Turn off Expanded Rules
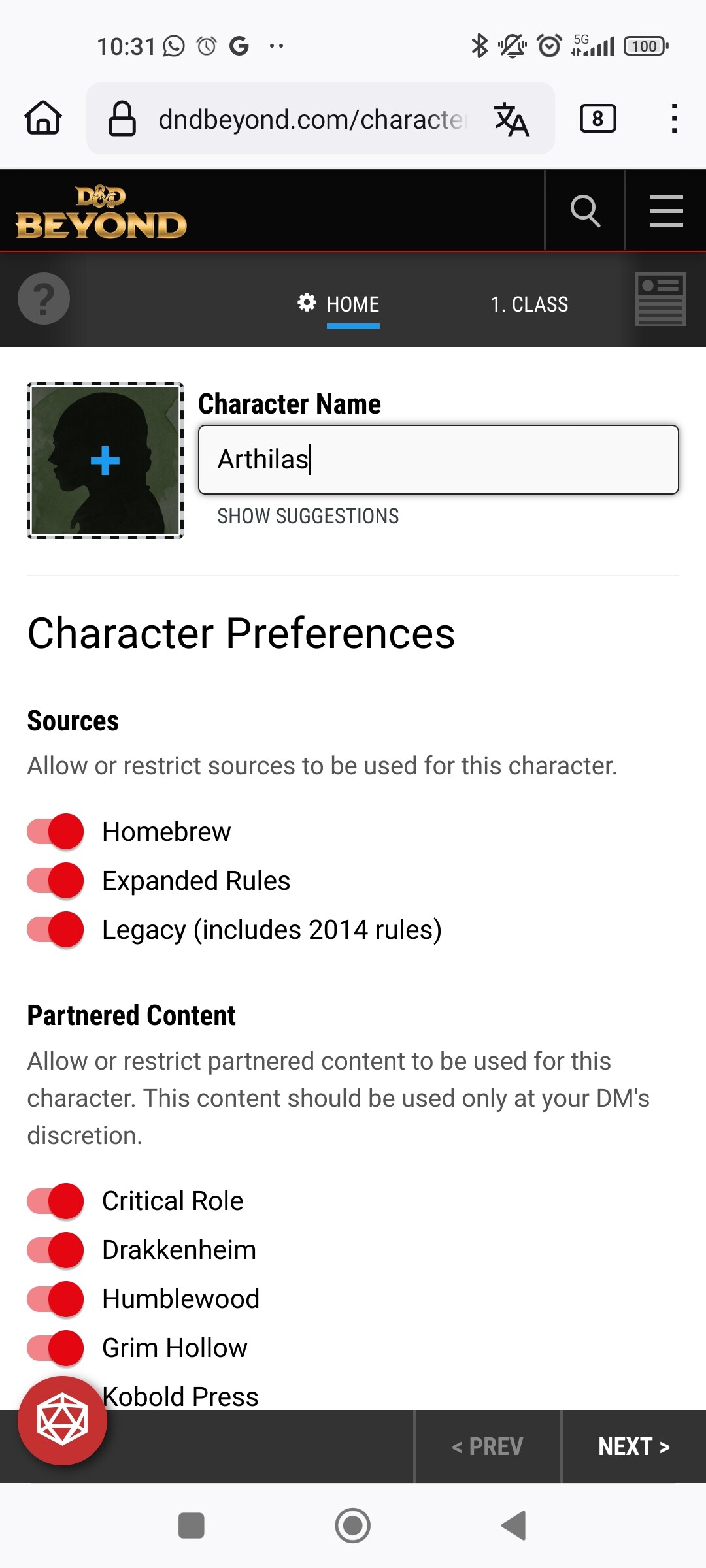Image resolution: width=706 pixels, height=1568 pixels. 56,881
